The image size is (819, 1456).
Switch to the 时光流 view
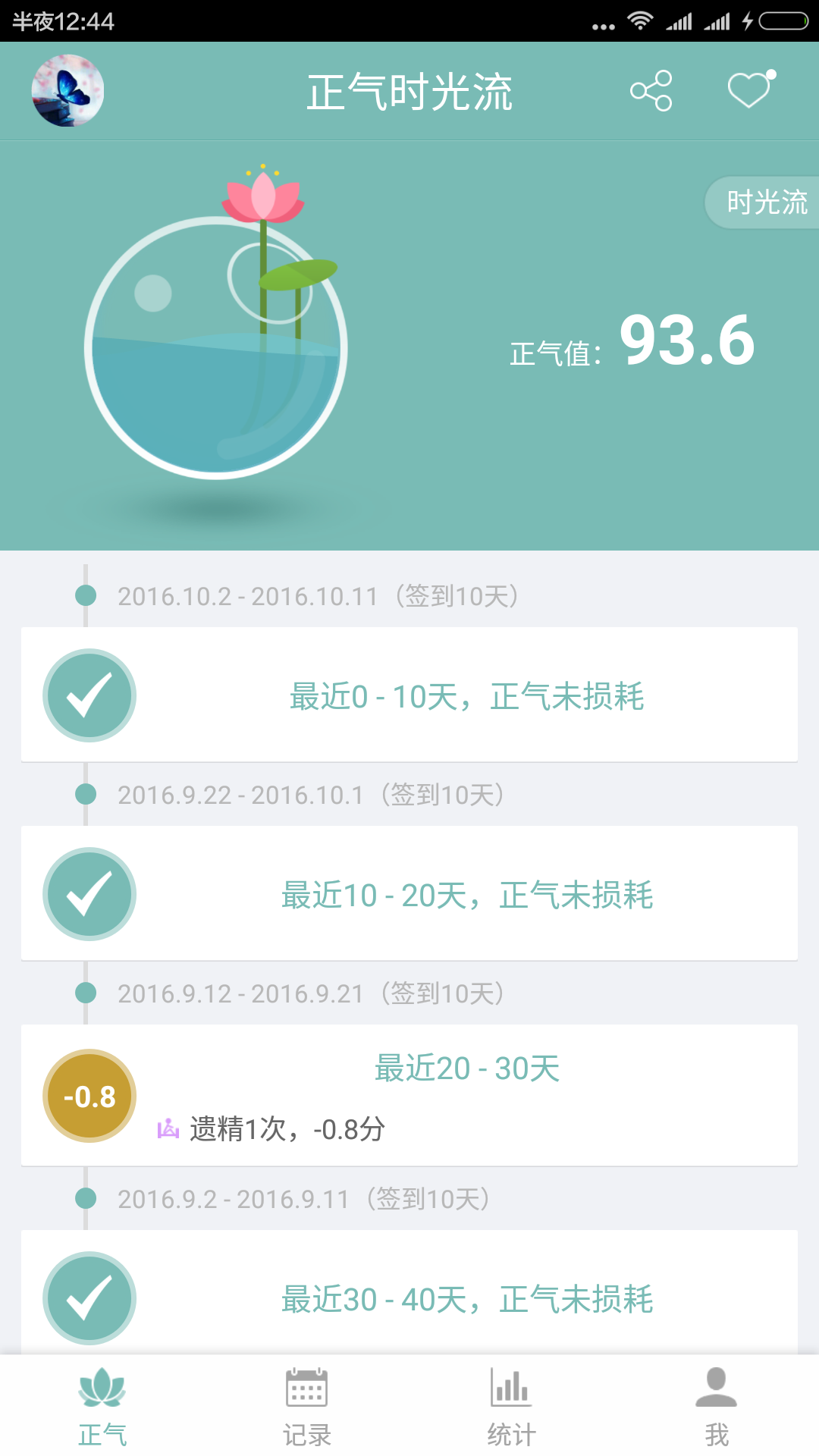[766, 202]
